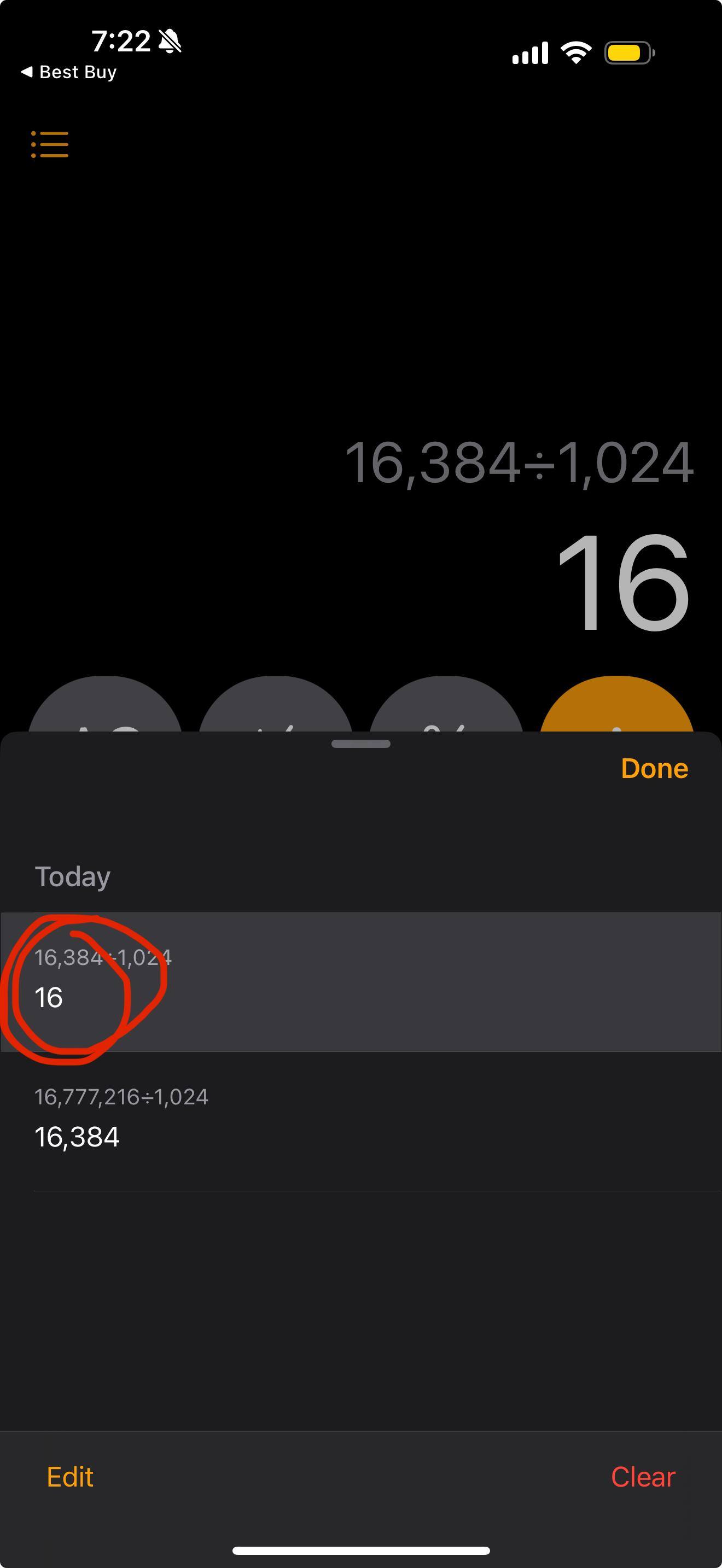Select the 16,384÷1,024 history entry

pos(360,981)
